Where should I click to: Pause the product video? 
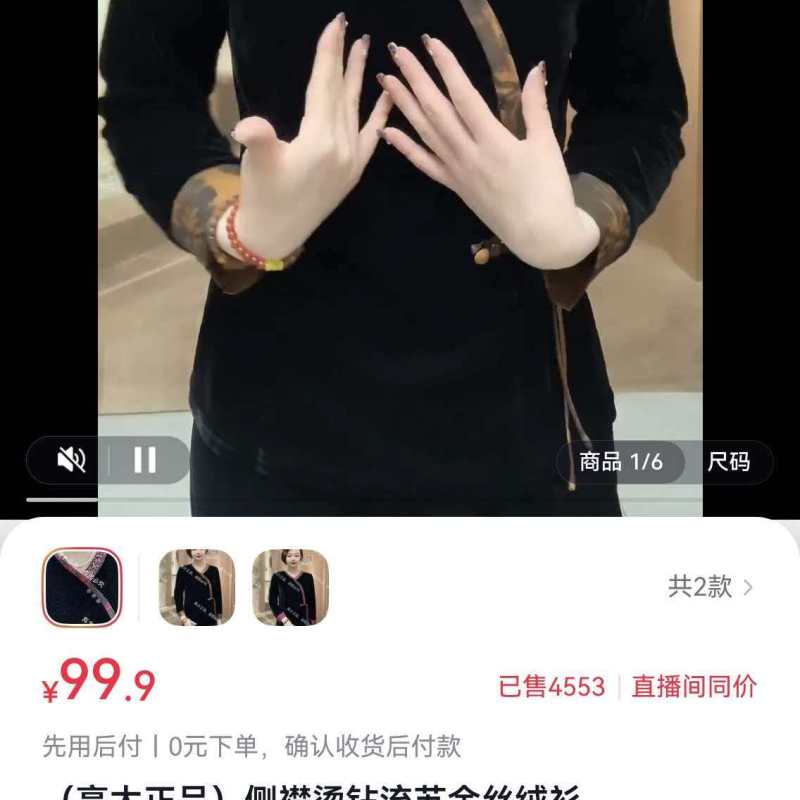point(145,460)
